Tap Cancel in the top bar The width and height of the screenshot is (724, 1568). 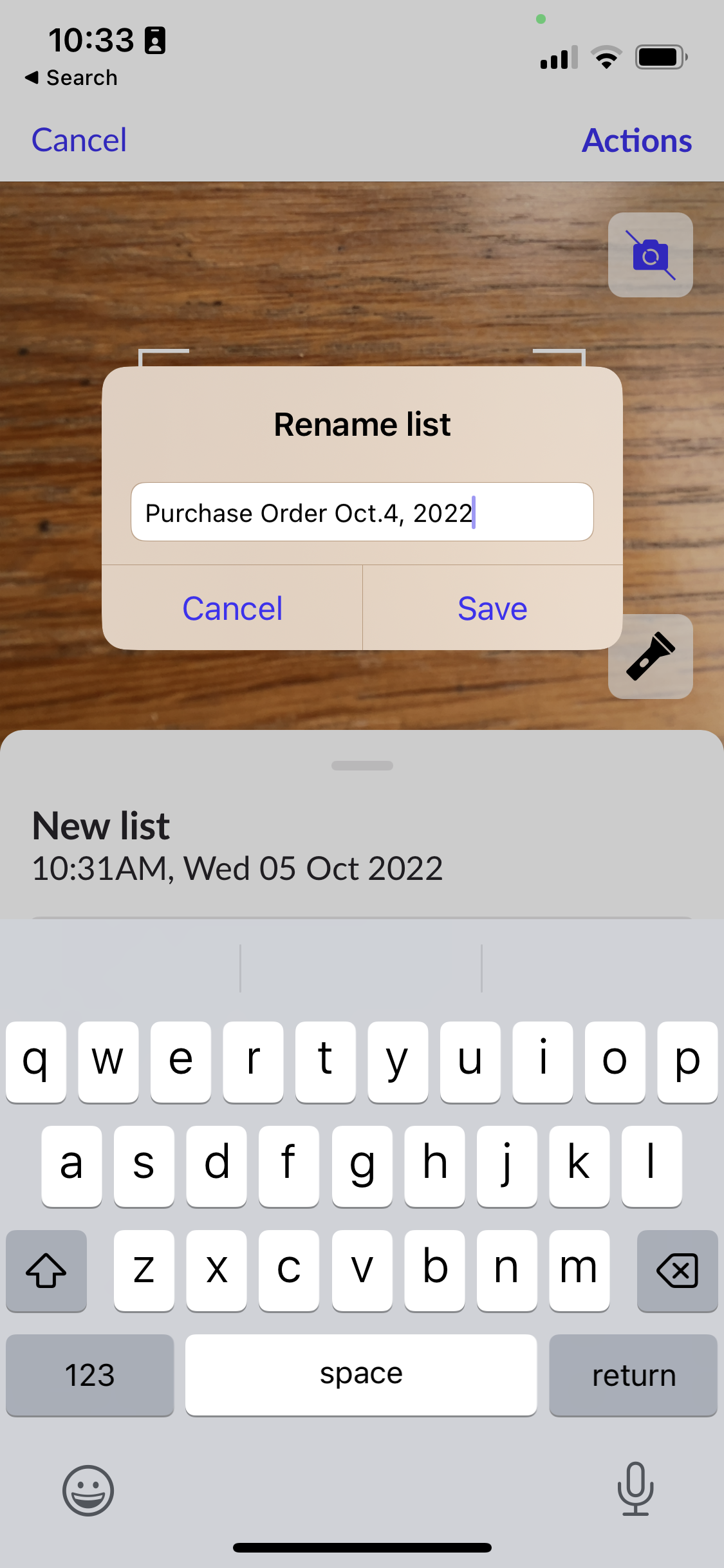tap(79, 140)
